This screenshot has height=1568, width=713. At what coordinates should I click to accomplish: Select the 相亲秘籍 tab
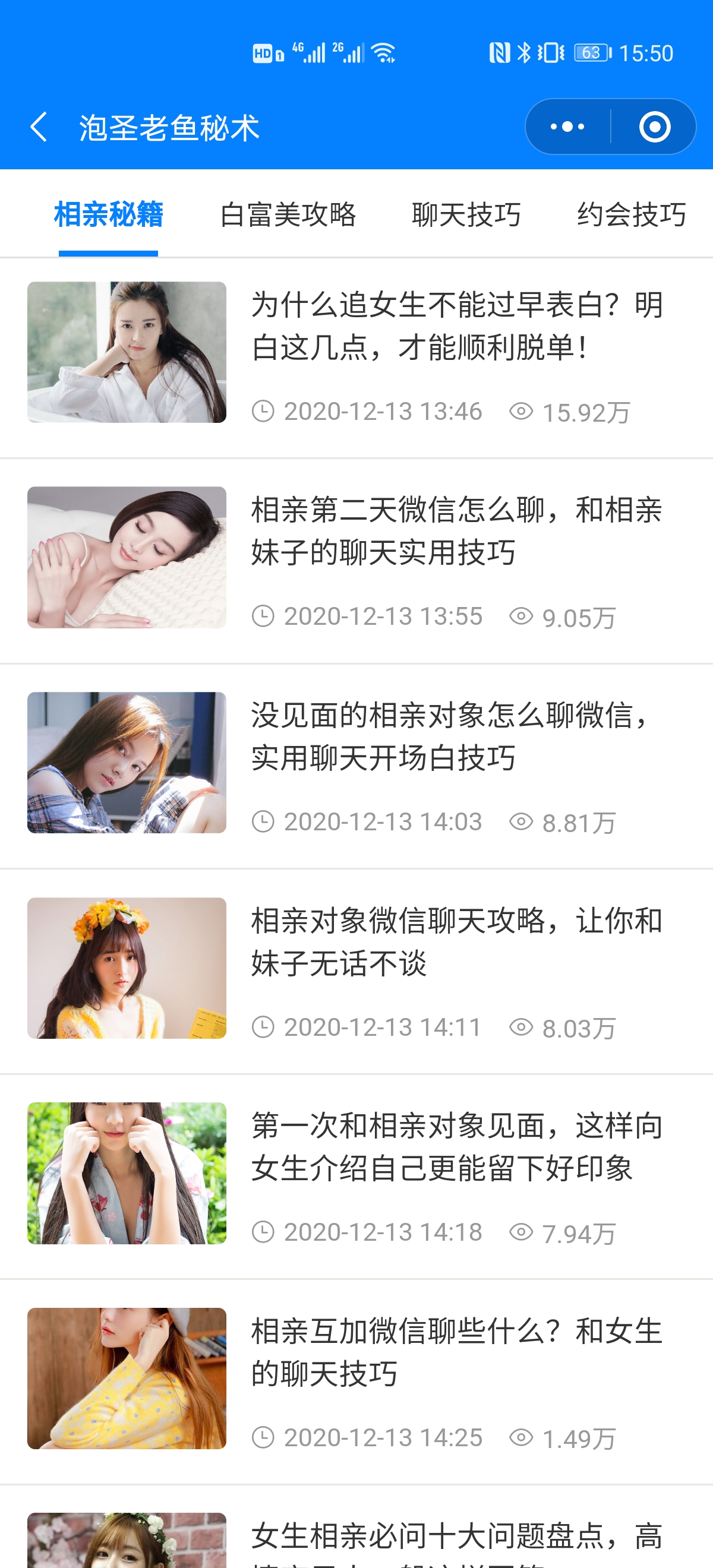click(x=108, y=215)
